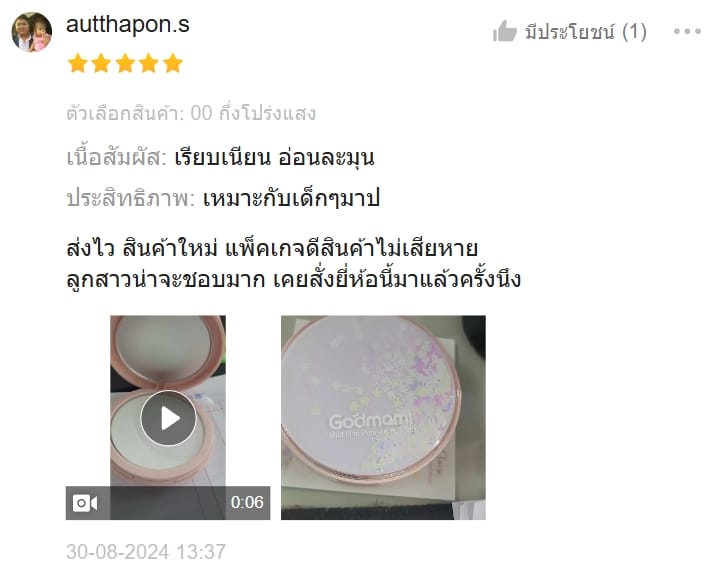Image resolution: width=716 pixels, height=581 pixels.
Task: Open the Godmami compact review photo
Action: 383,417
